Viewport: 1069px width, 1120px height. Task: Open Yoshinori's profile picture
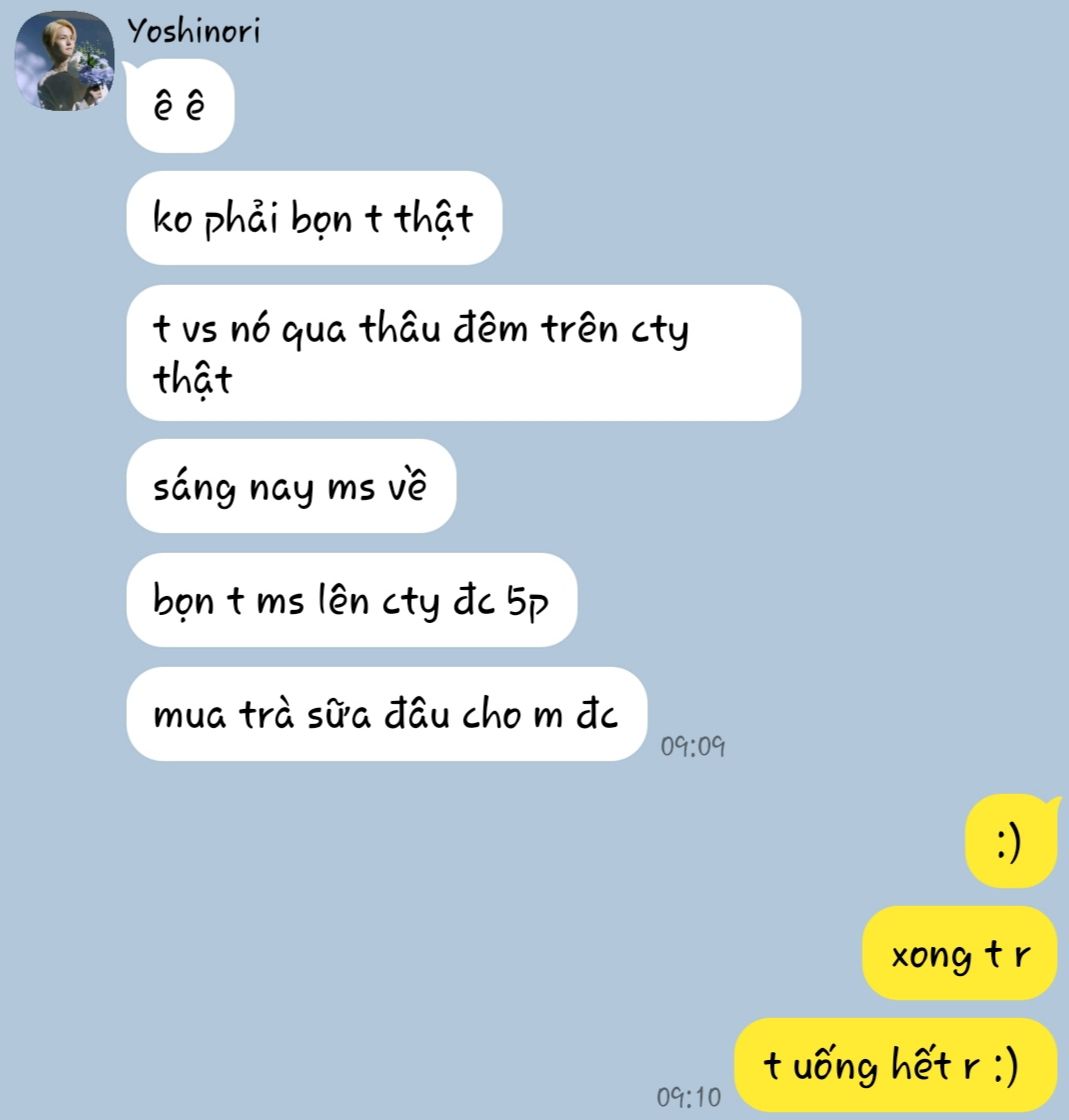64,61
